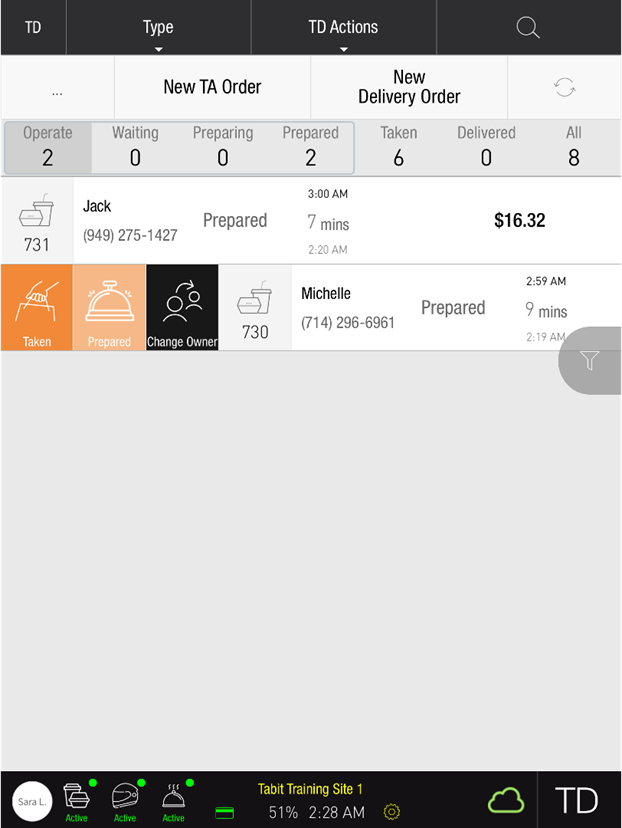Refresh the orders list
Image resolution: width=622 pixels, height=828 pixels.
(565, 87)
